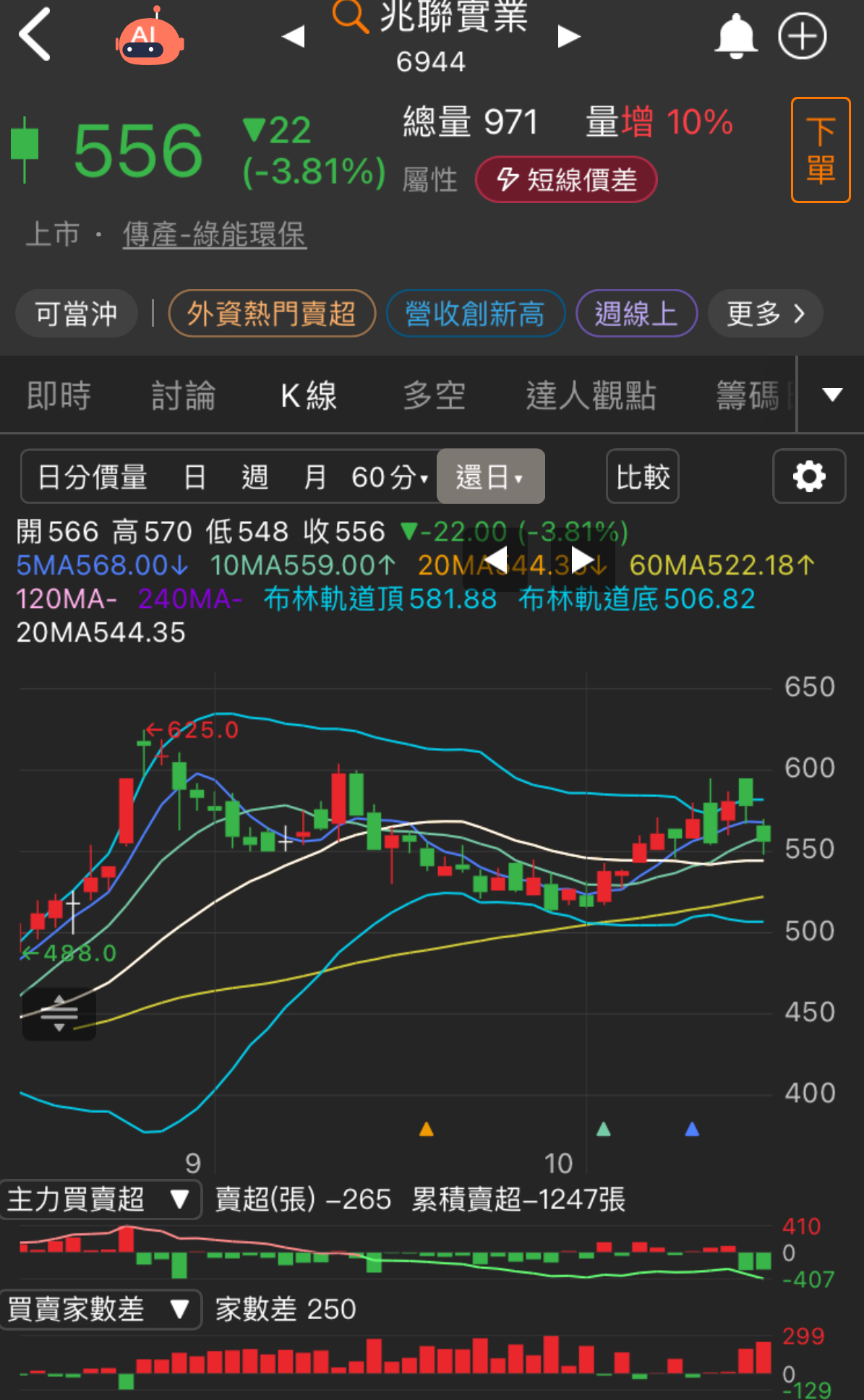Tap the 比較 compare button
The width and height of the screenshot is (864, 1400).
(x=642, y=477)
